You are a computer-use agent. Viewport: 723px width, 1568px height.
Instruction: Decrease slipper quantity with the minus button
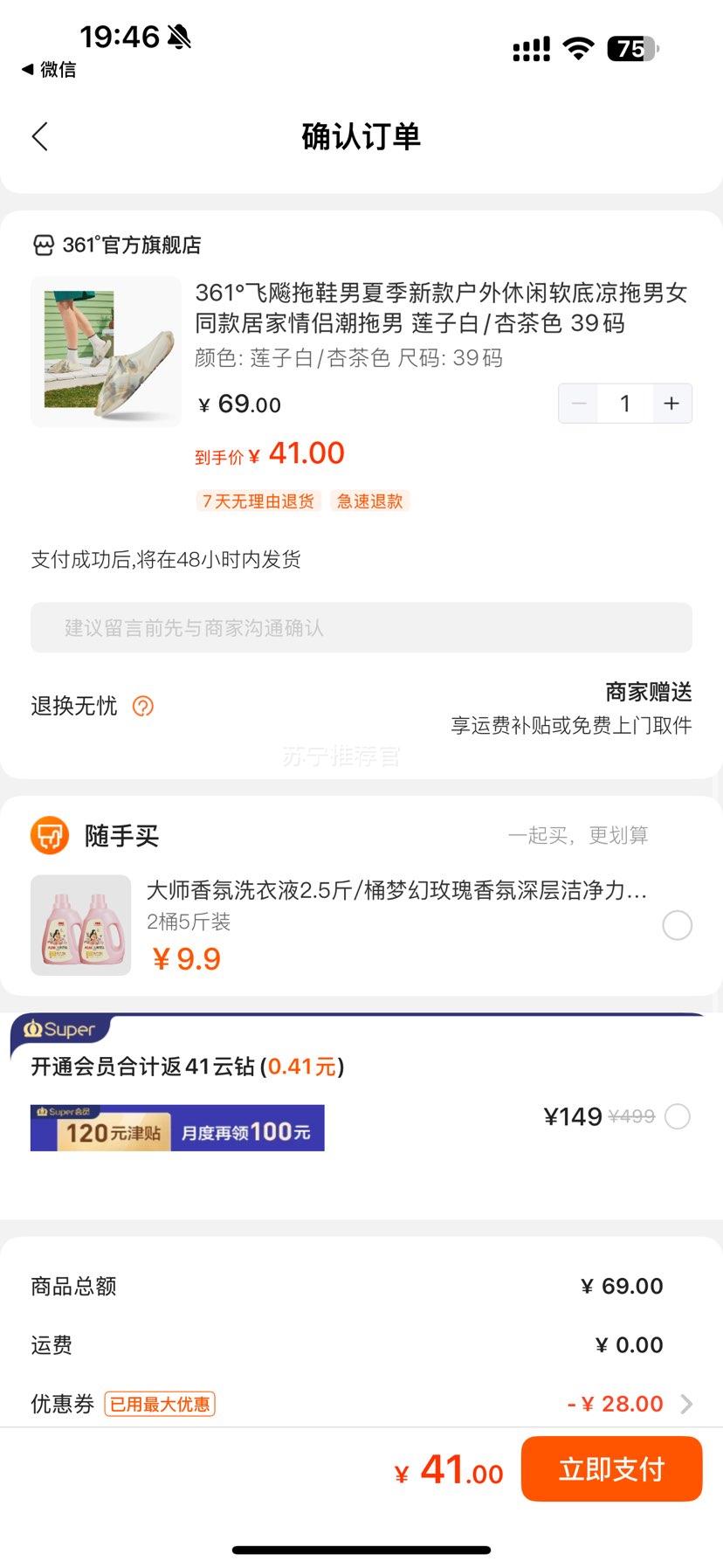[579, 404]
